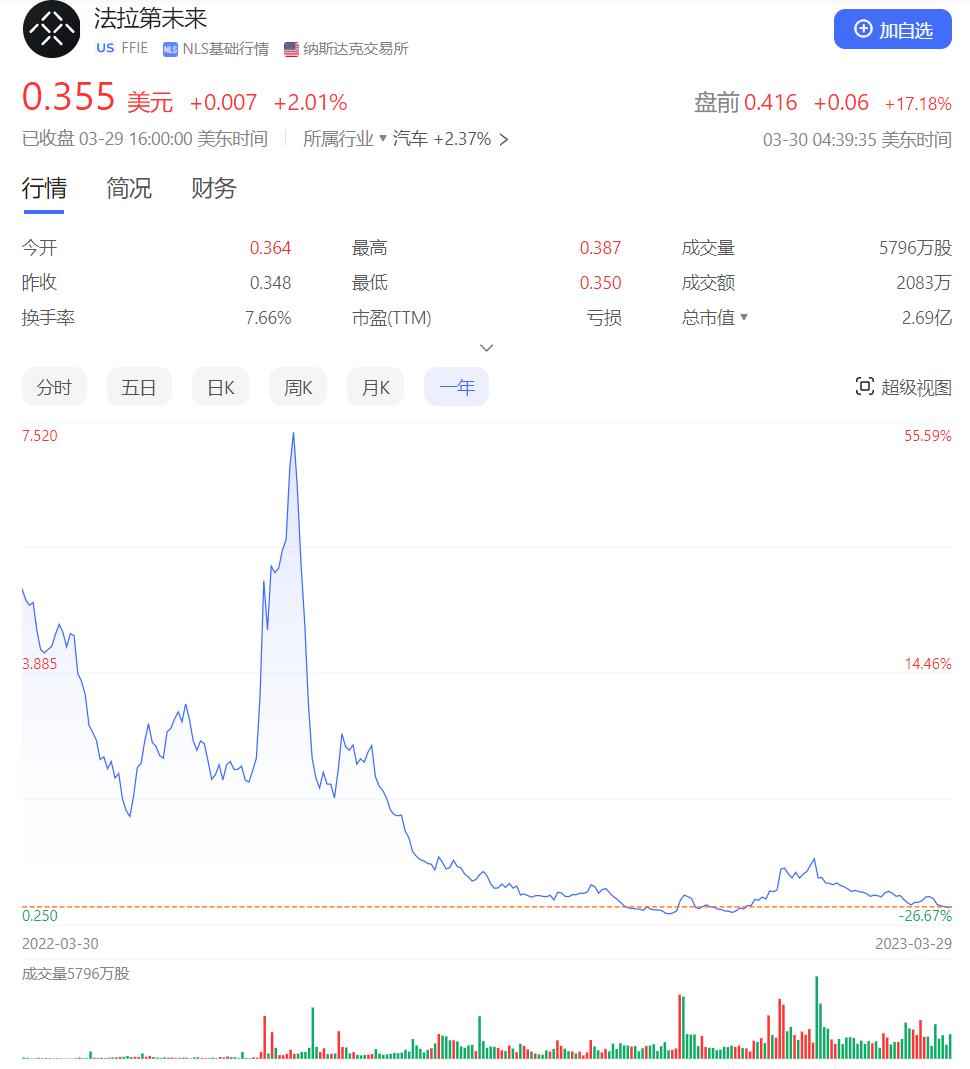Display the 日K candlestick chart

(220, 387)
